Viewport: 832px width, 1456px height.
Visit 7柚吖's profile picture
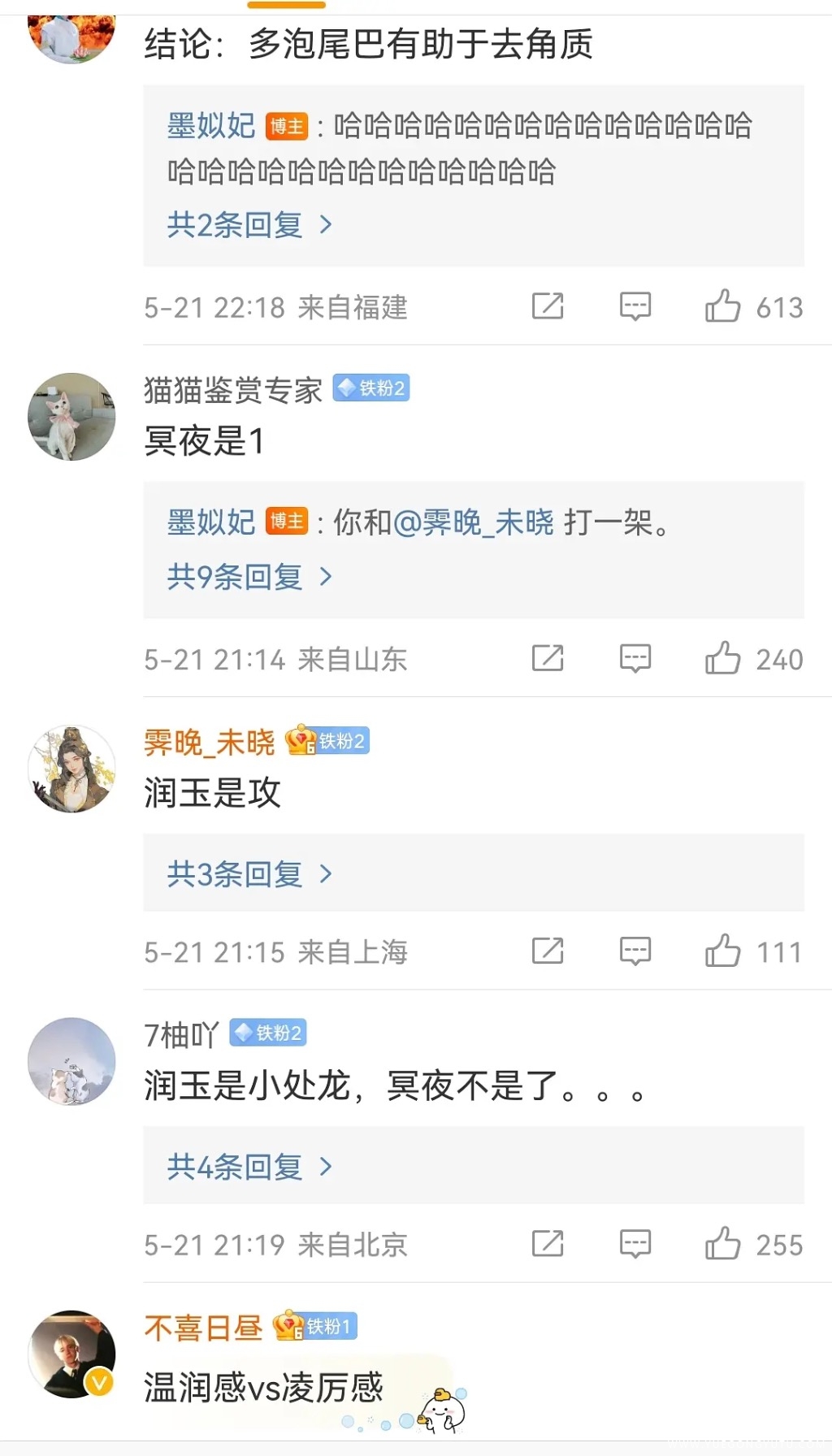tap(71, 1061)
